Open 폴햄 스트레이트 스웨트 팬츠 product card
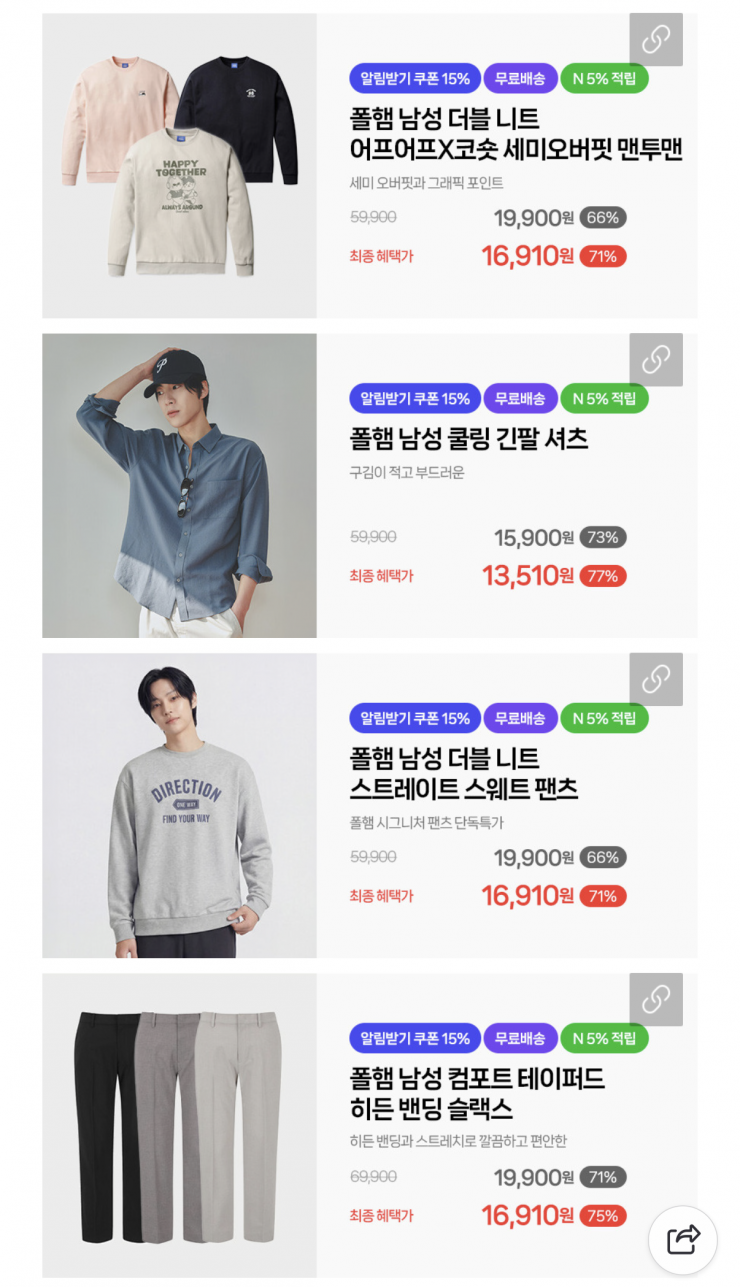This screenshot has height=1287, width=740. coord(464,773)
